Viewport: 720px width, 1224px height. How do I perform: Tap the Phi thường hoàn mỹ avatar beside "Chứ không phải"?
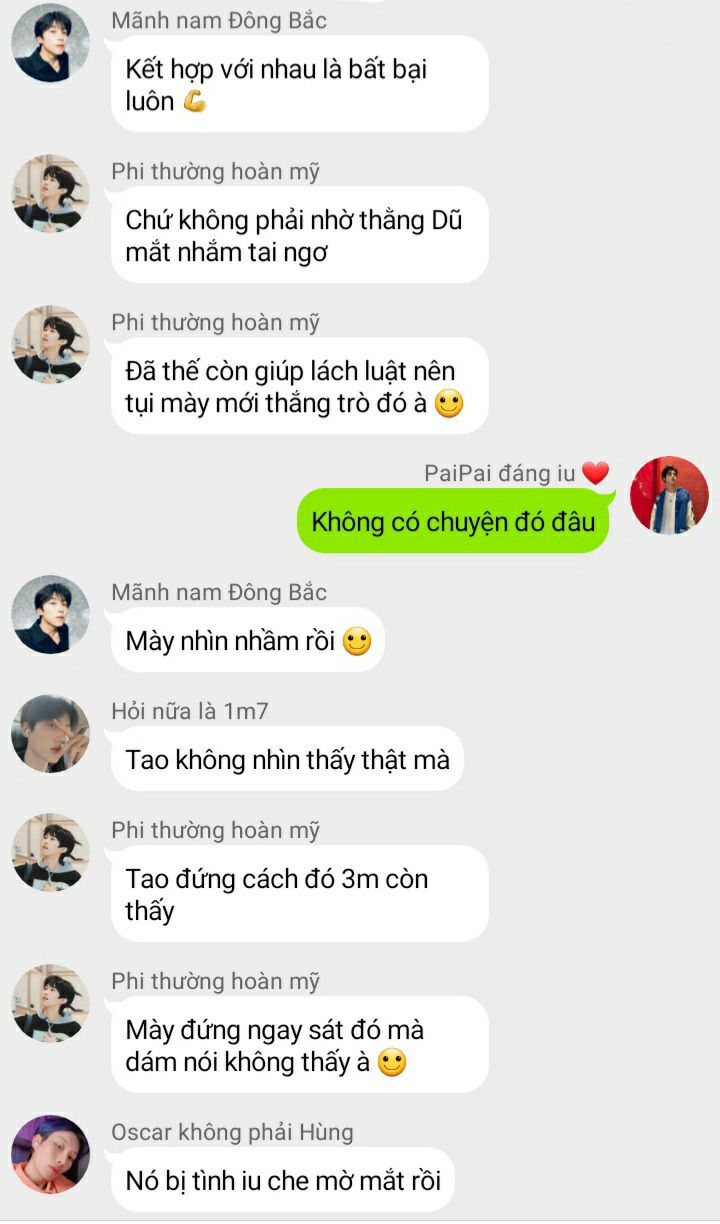point(50,194)
